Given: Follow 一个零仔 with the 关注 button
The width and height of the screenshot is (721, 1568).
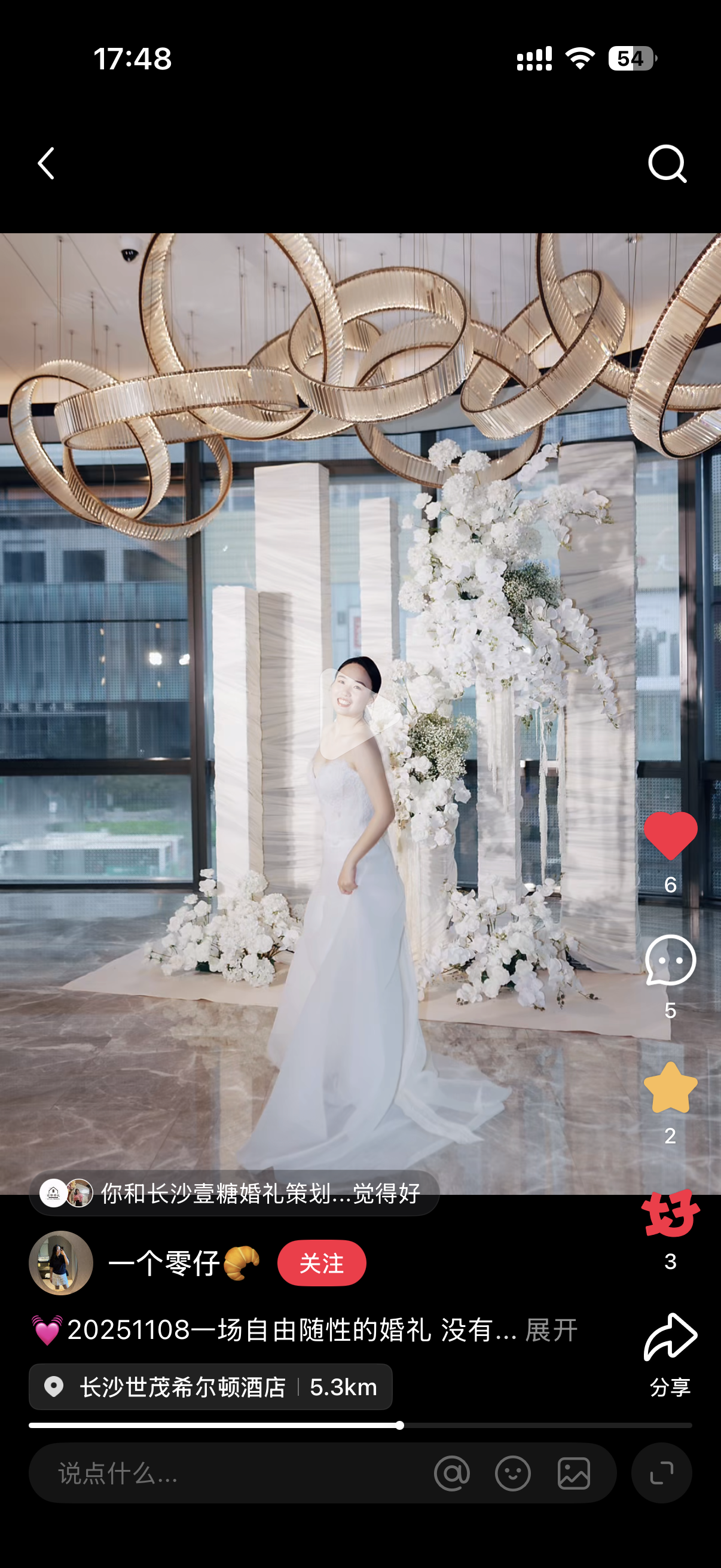Looking at the screenshot, I should click(321, 1263).
